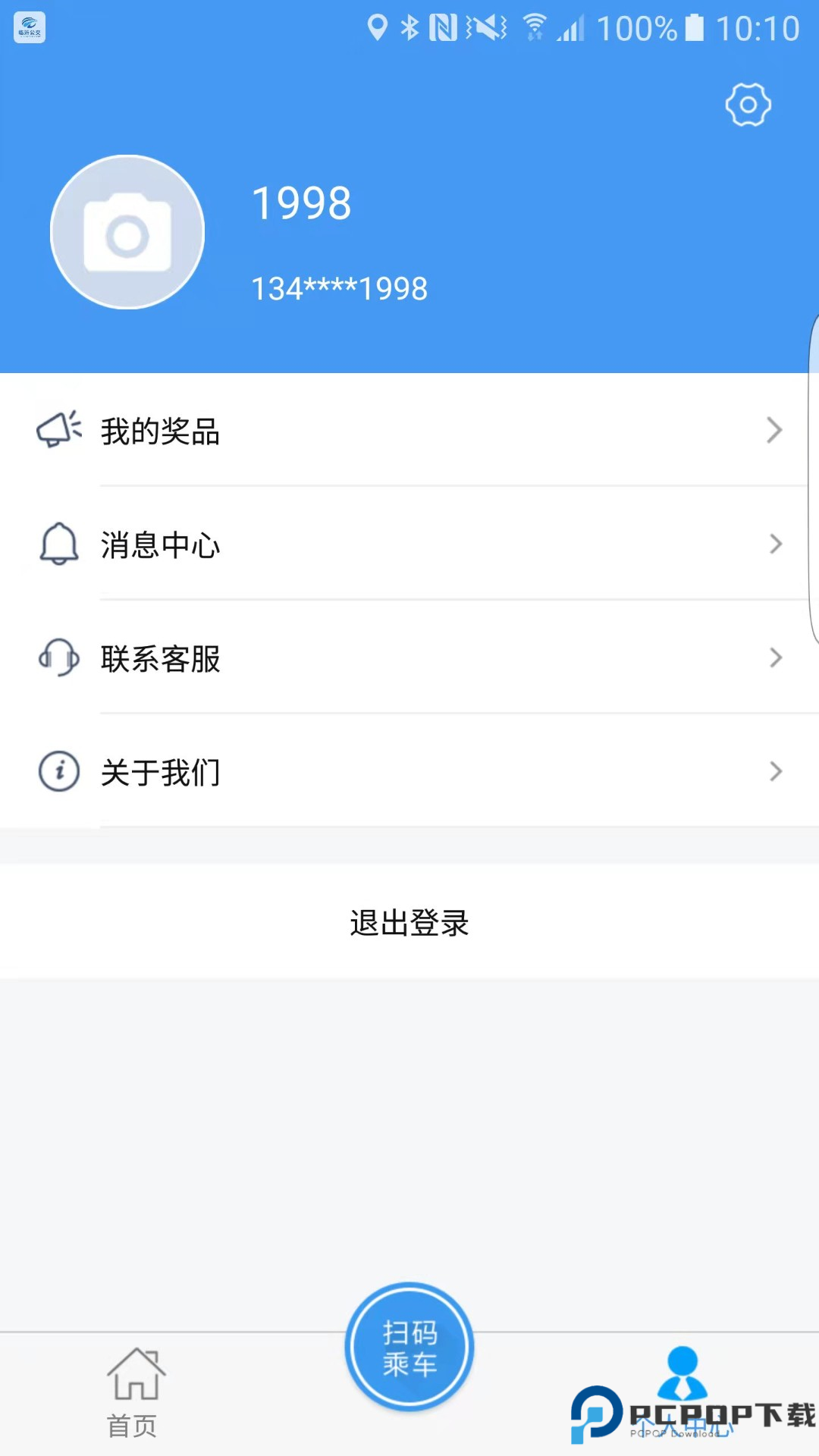The image size is (819, 1456).
Task: Select the megaphone icon beside 我的奖品
Action: tap(58, 430)
